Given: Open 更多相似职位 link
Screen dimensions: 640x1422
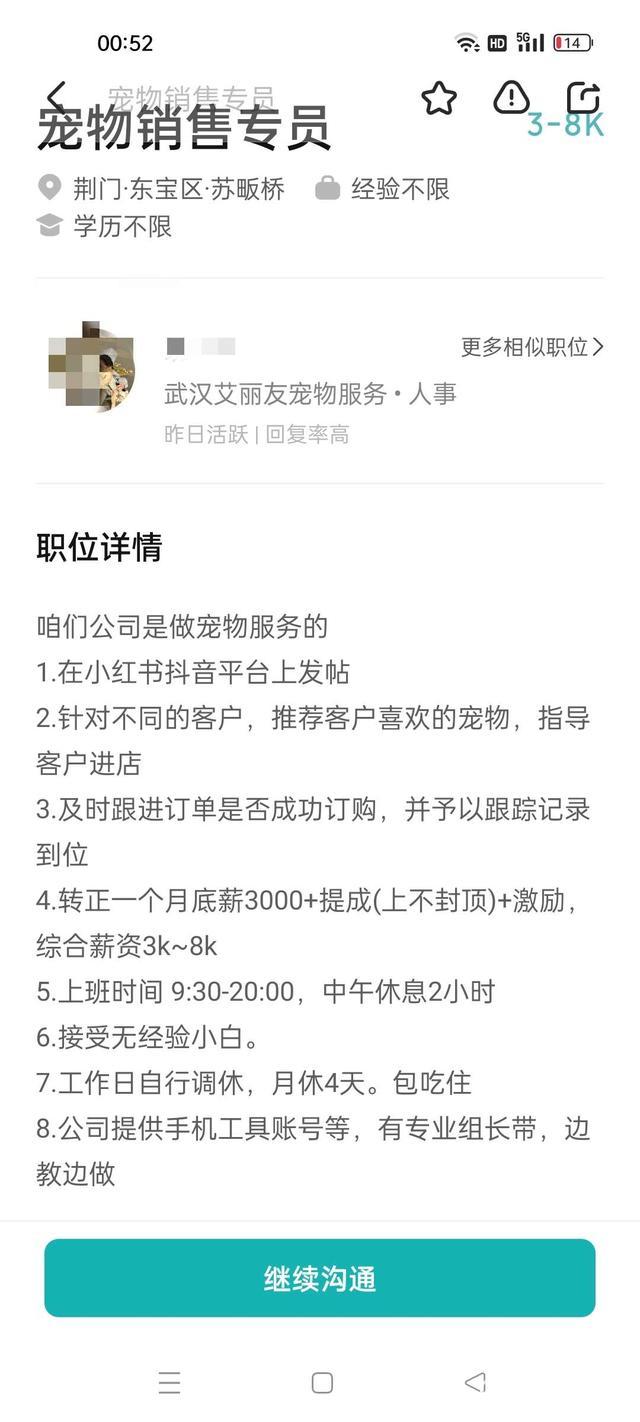Looking at the screenshot, I should point(532,347).
